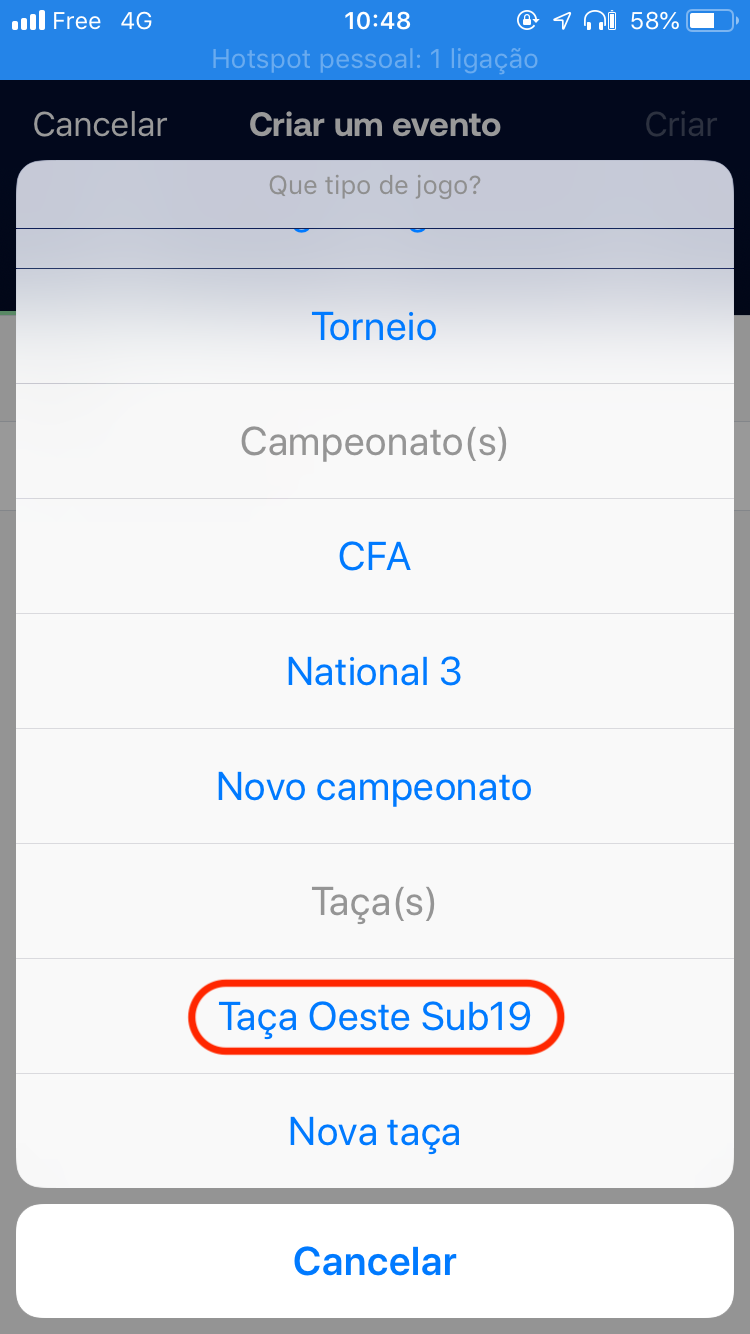Viewport: 750px width, 1334px height.
Task: Choose the CFA championship
Action: (374, 556)
